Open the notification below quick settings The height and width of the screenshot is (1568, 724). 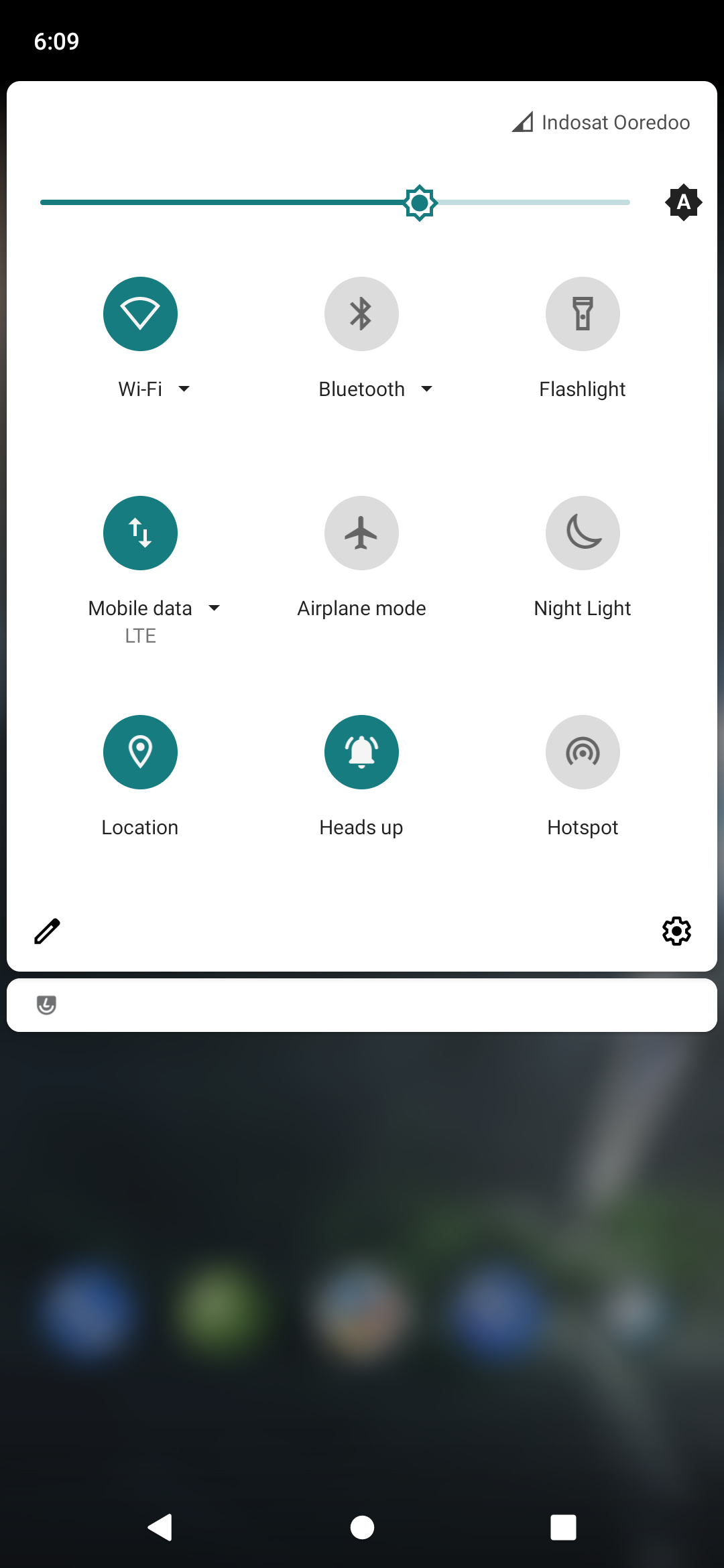point(362,1004)
